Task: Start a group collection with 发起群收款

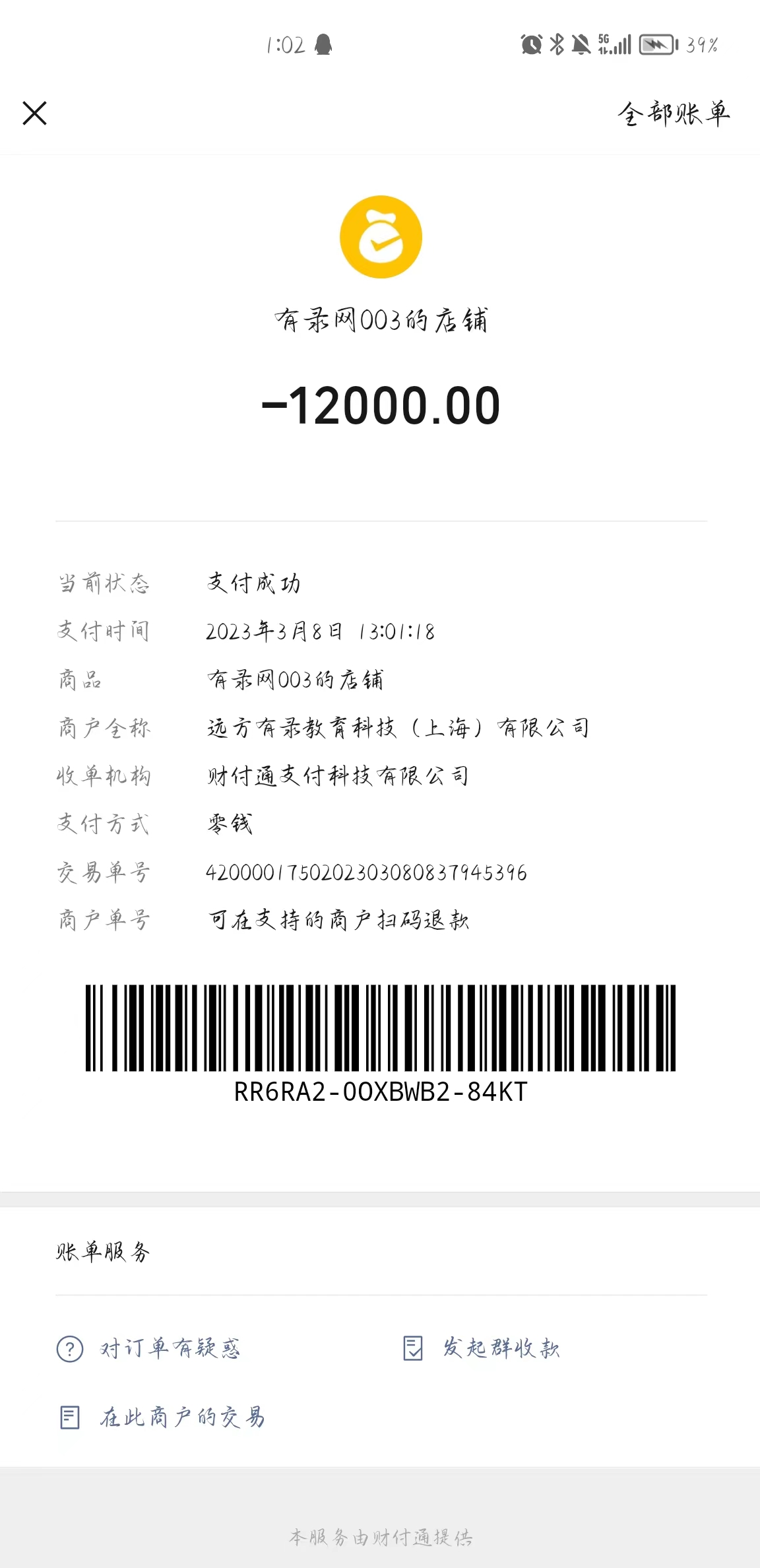Action: (482, 1348)
